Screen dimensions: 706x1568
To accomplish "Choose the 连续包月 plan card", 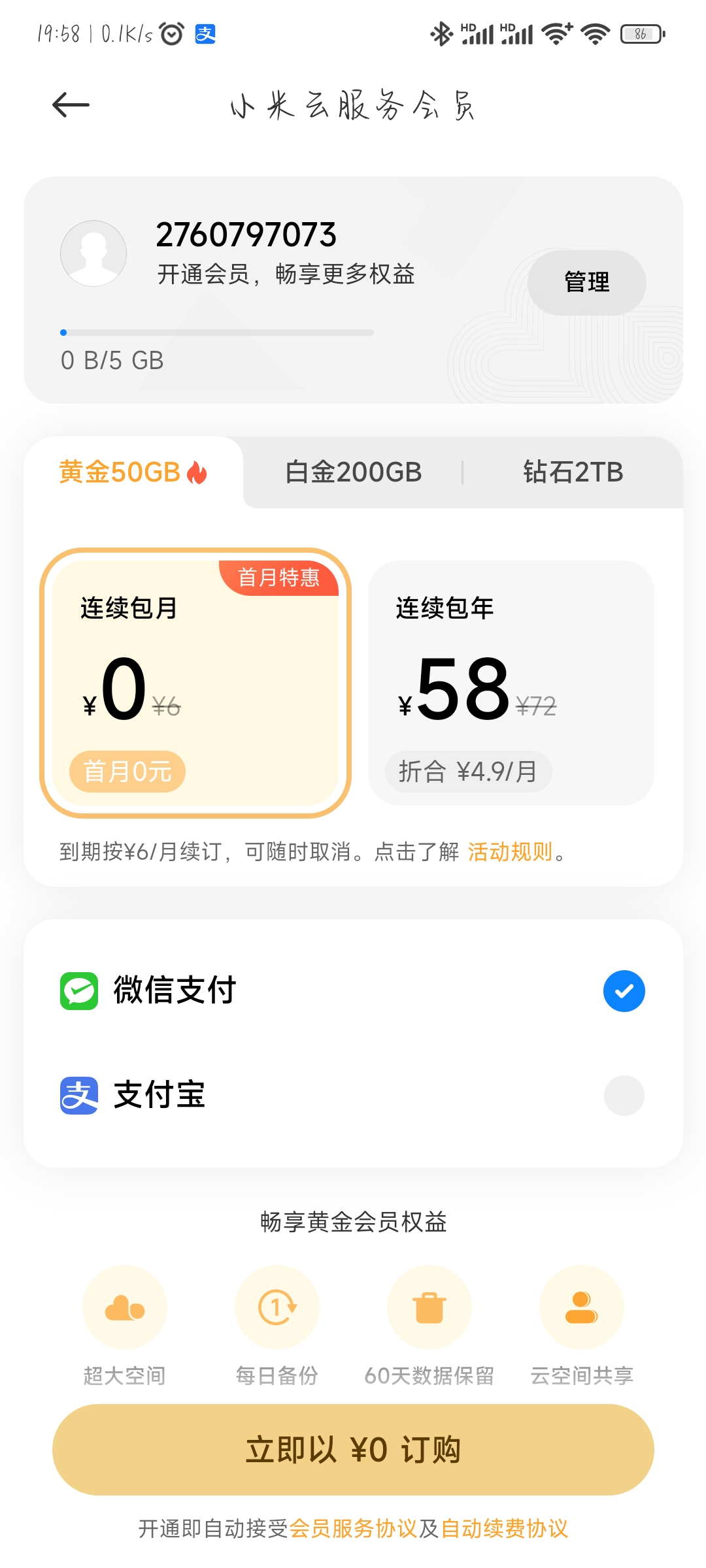I will point(195,683).
